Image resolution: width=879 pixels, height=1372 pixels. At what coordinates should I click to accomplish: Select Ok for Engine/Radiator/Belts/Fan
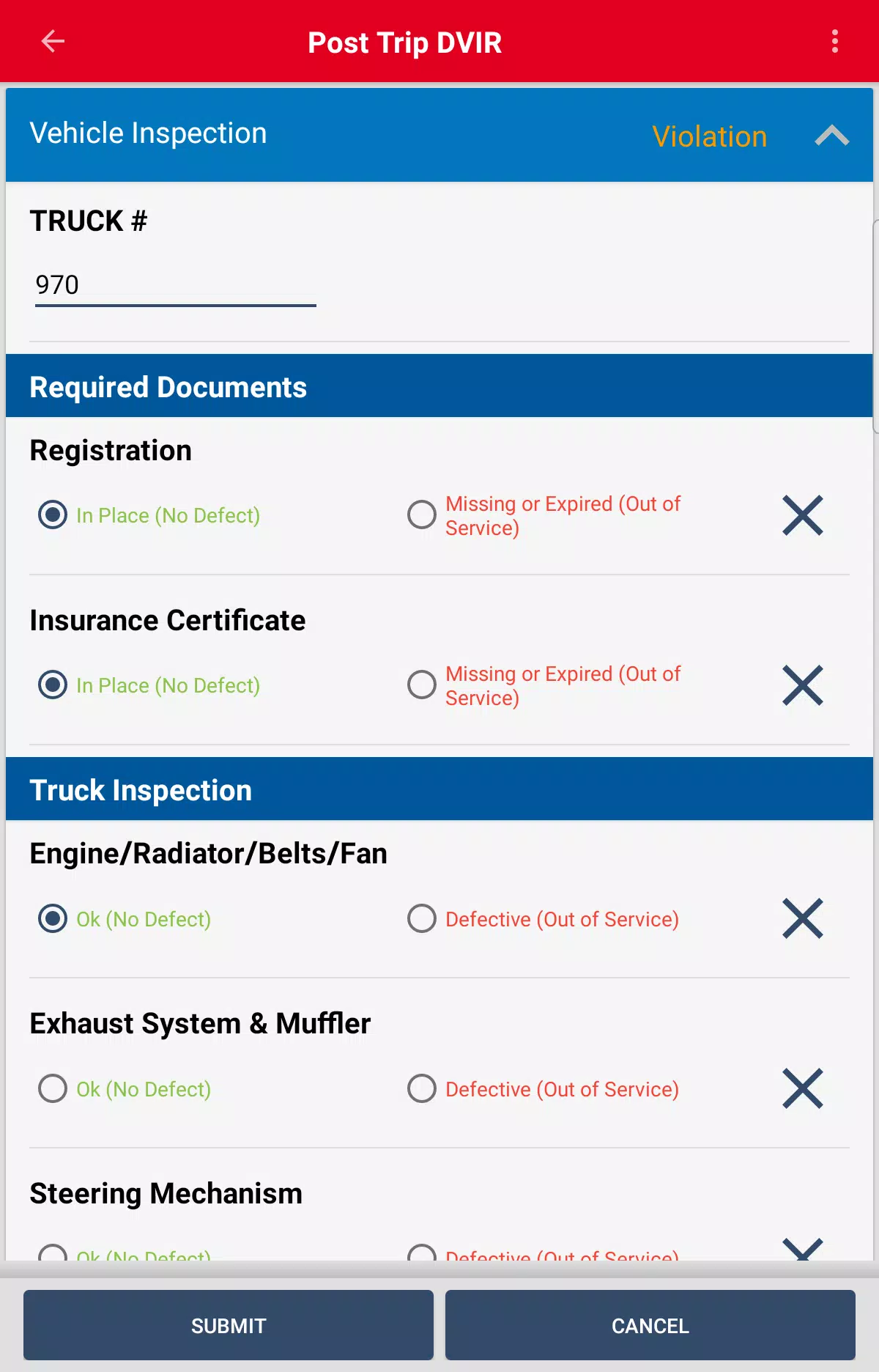tap(53, 918)
